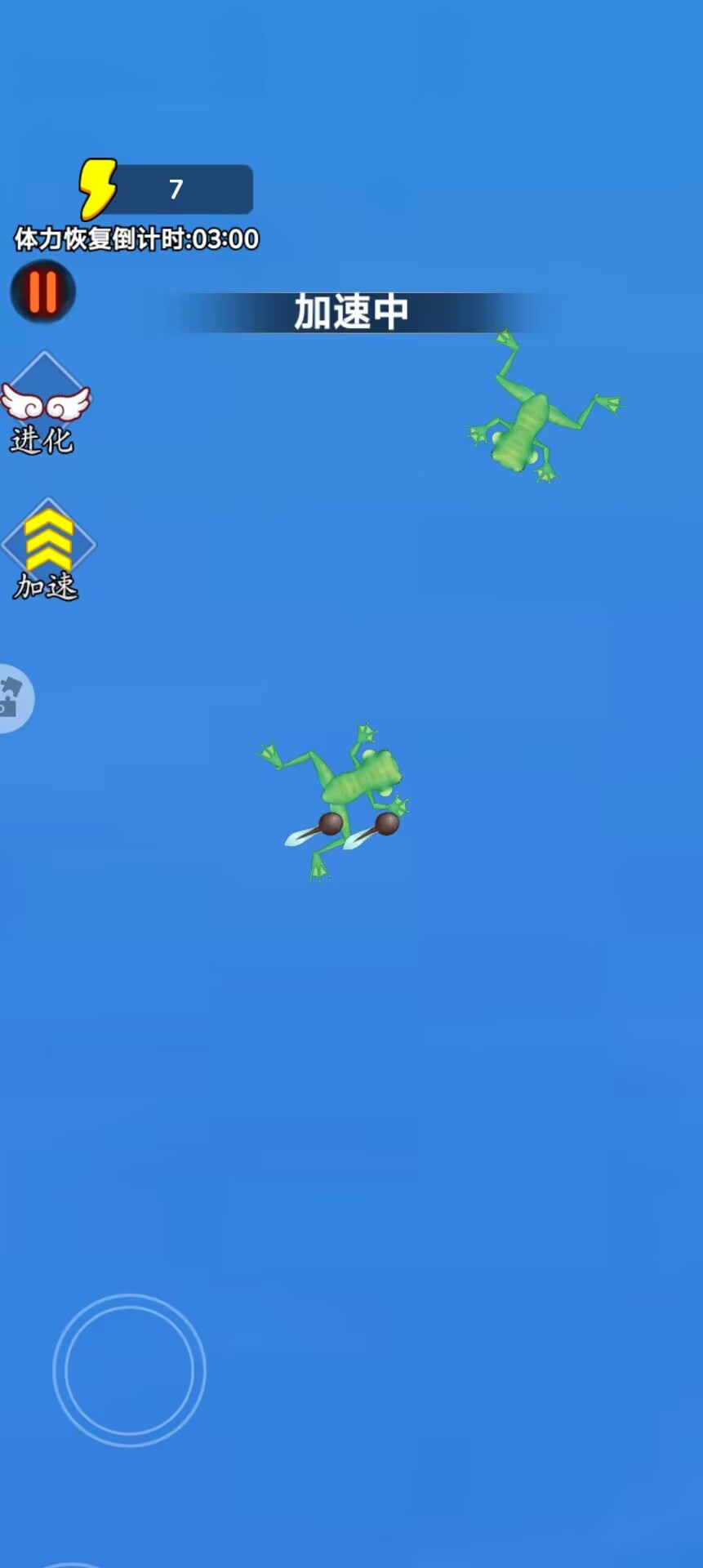The image size is (703, 1568).
Task: Pause the game
Action: pos(42,292)
